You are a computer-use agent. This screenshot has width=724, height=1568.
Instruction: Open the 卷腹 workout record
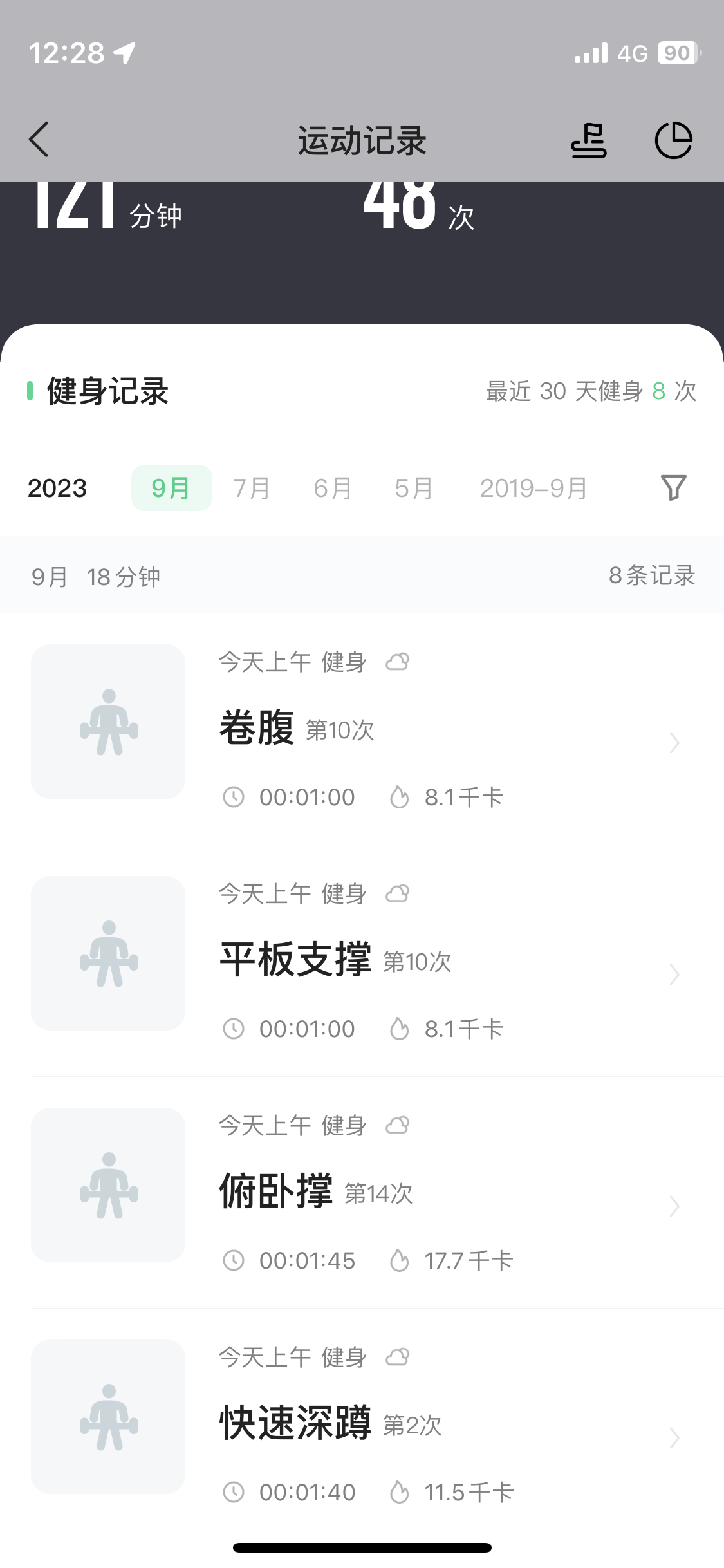[362, 729]
